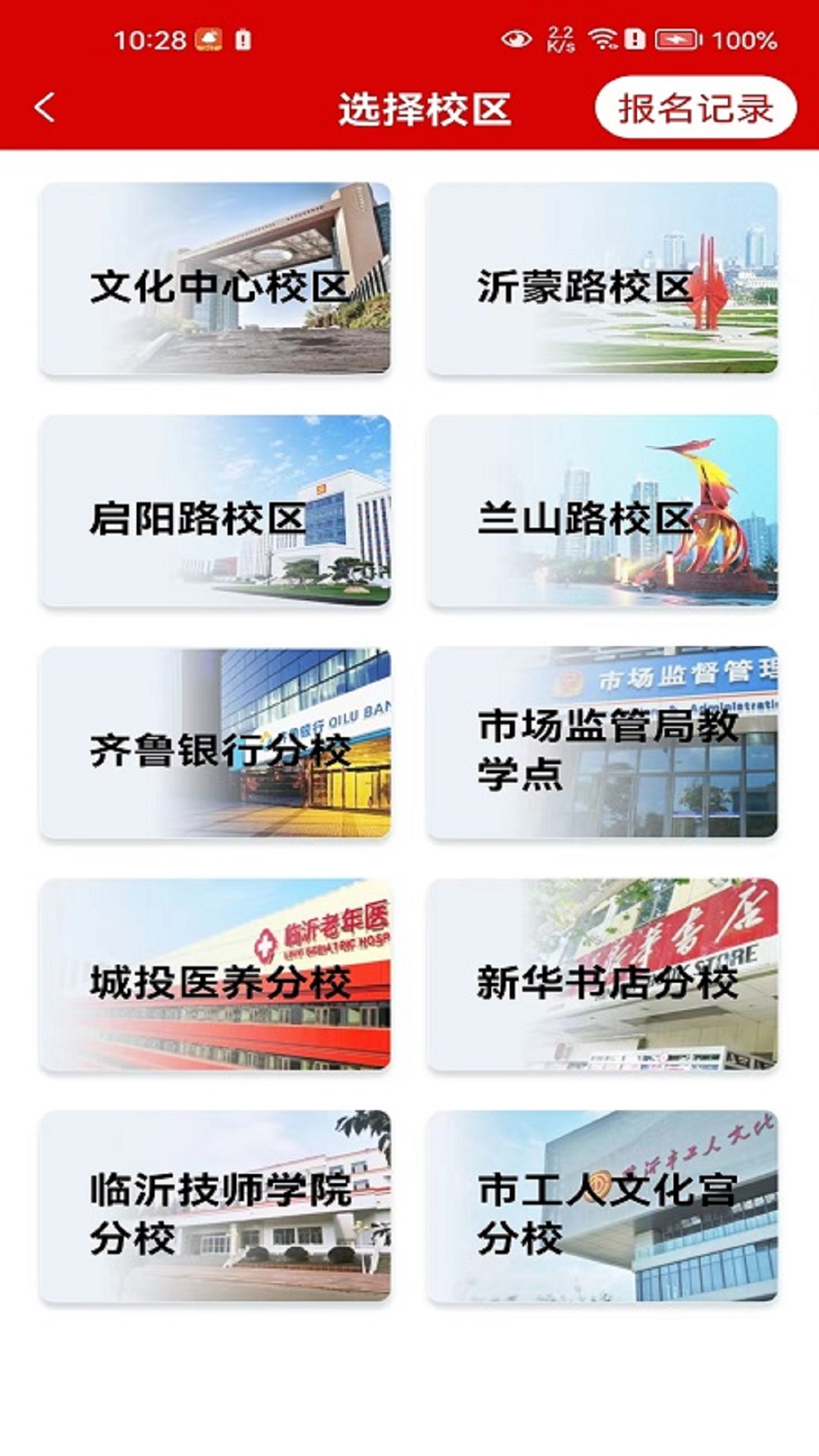Pick the 兰山路校区 campus

(602, 510)
